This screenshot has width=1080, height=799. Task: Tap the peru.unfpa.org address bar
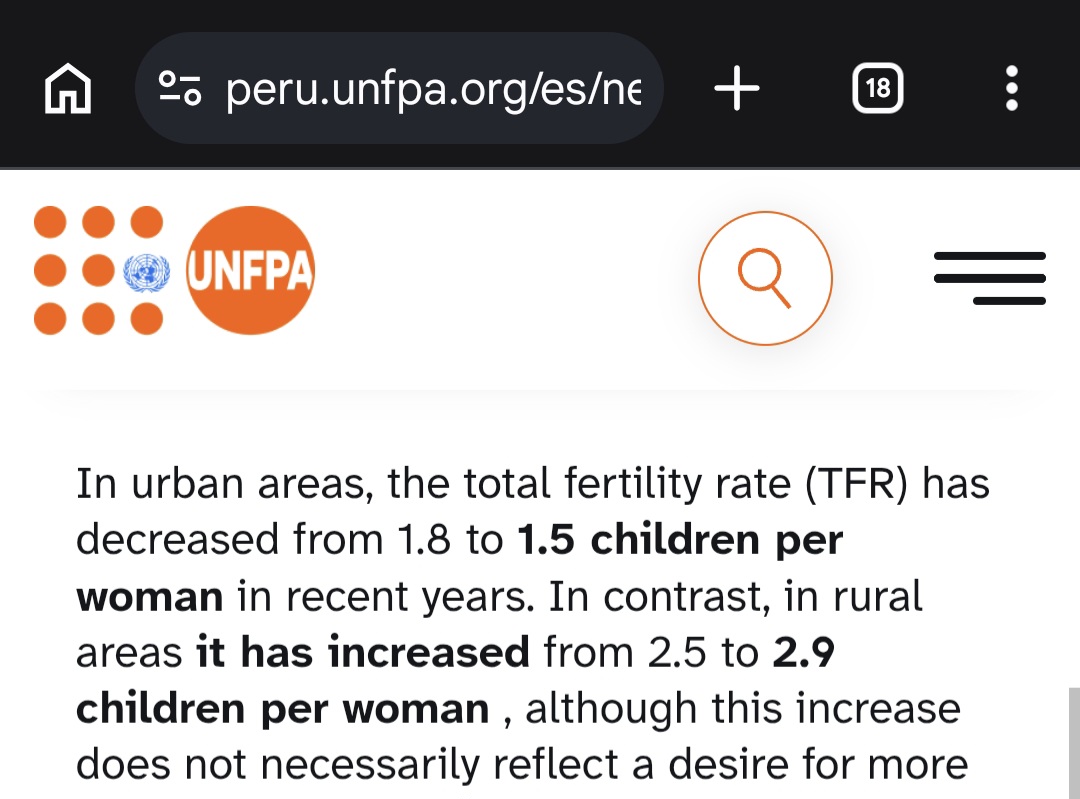(x=399, y=88)
